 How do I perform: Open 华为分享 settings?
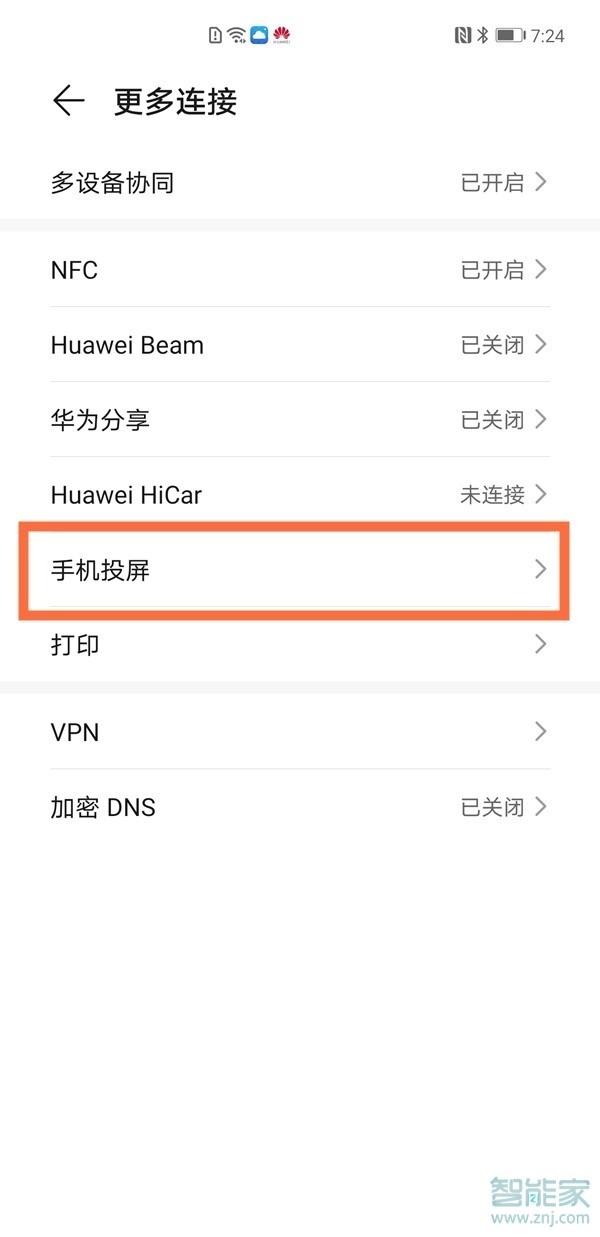pyautogui.click(x=300, y=420)
